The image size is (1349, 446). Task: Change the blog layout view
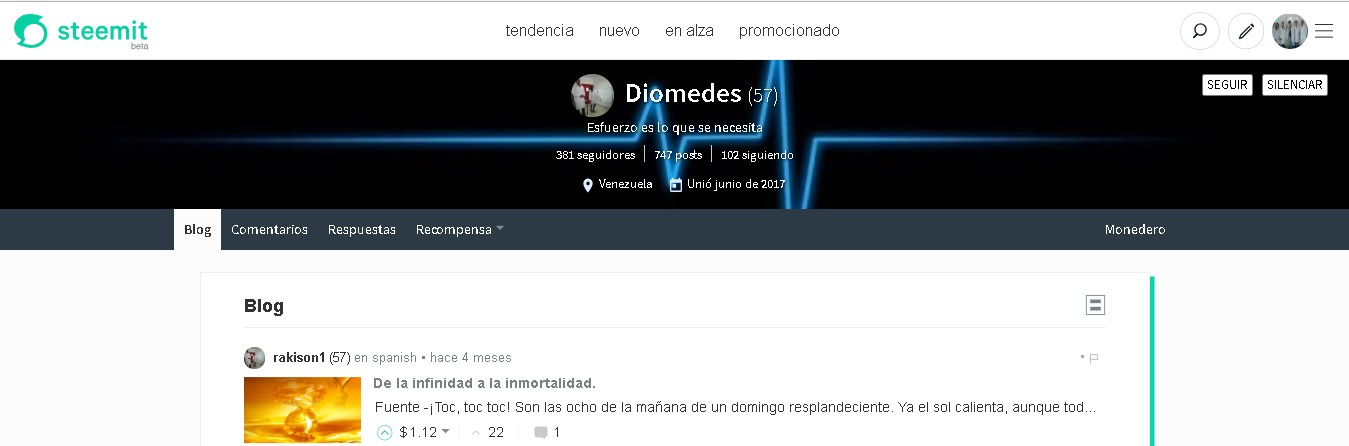(x=1095, y=305)
